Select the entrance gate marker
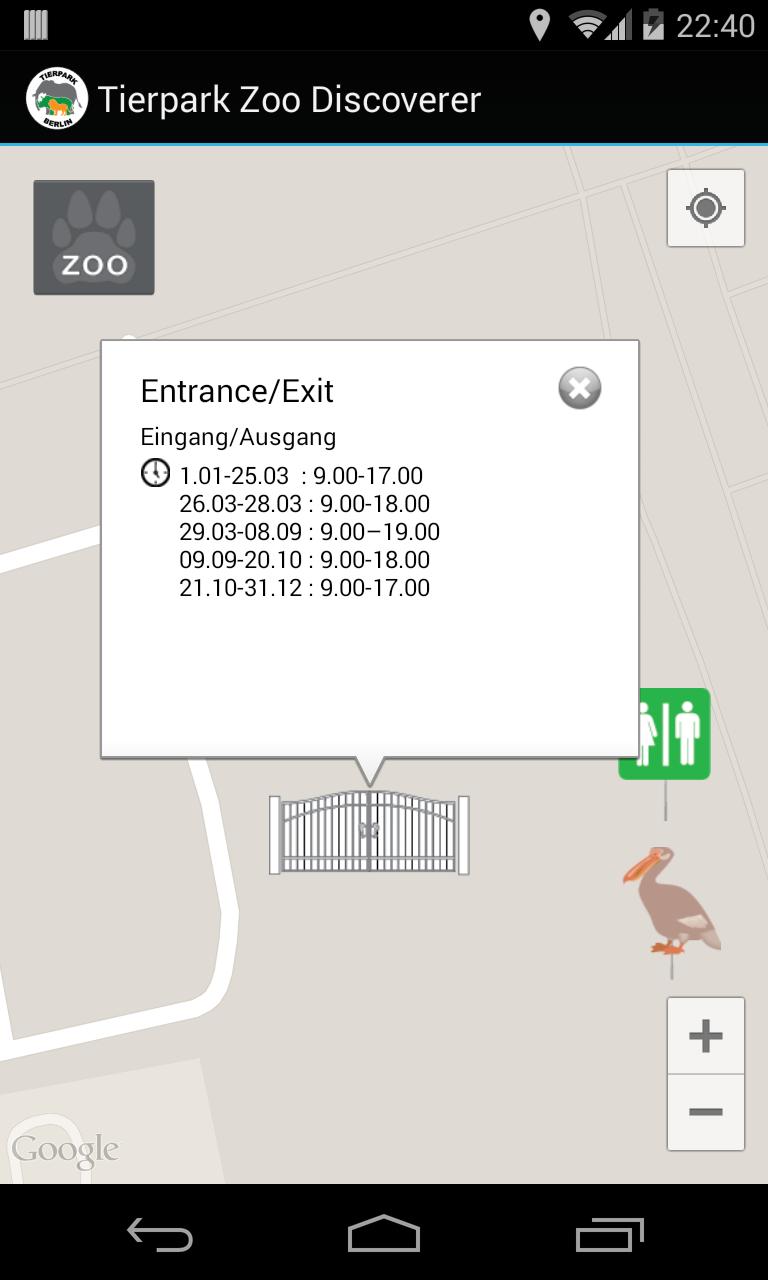The width and height of the screenshot is (768, 1280). (369, 833)
